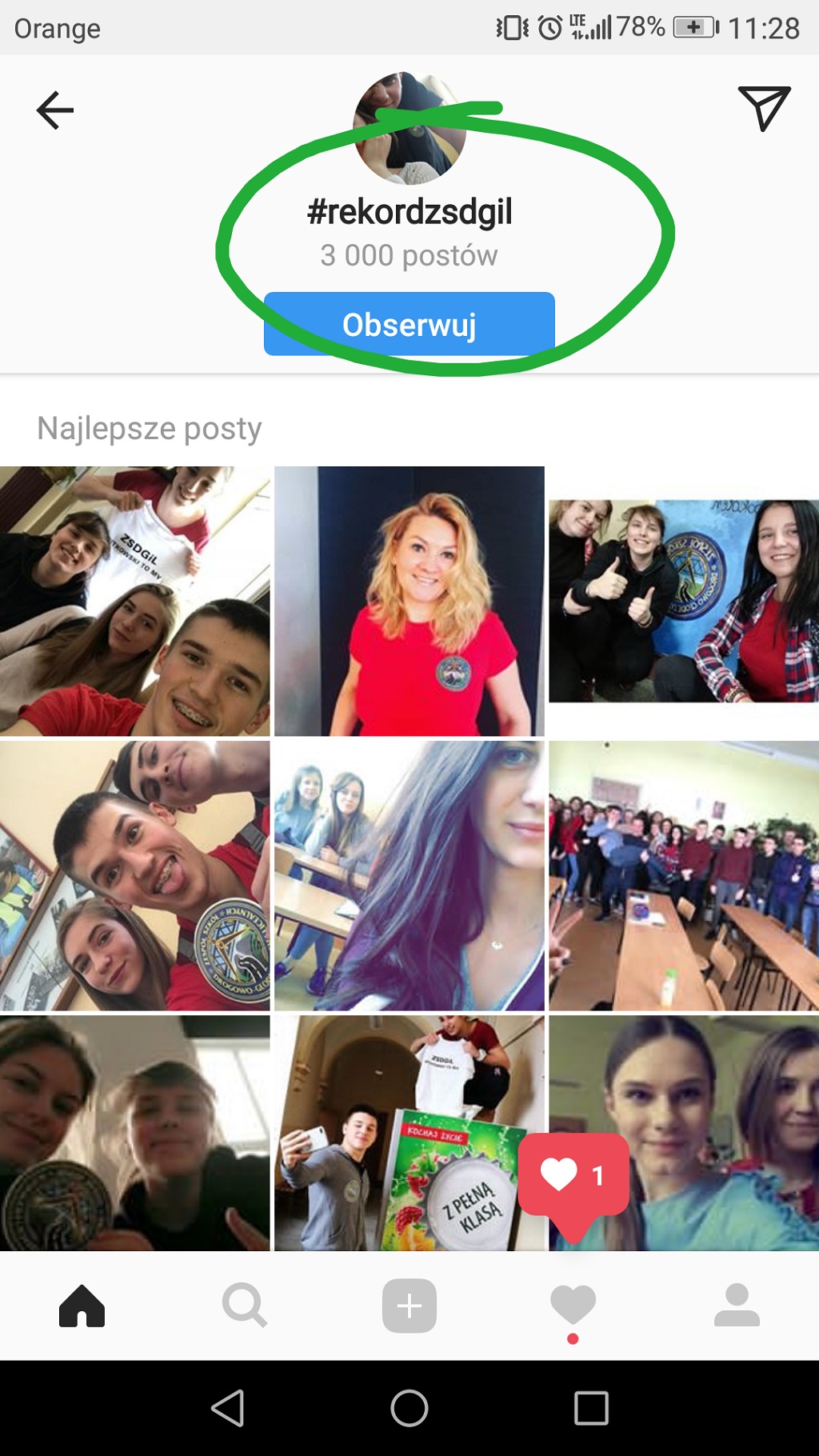
Task: Open the Search tab
Action: click(x=245, y=1306)
